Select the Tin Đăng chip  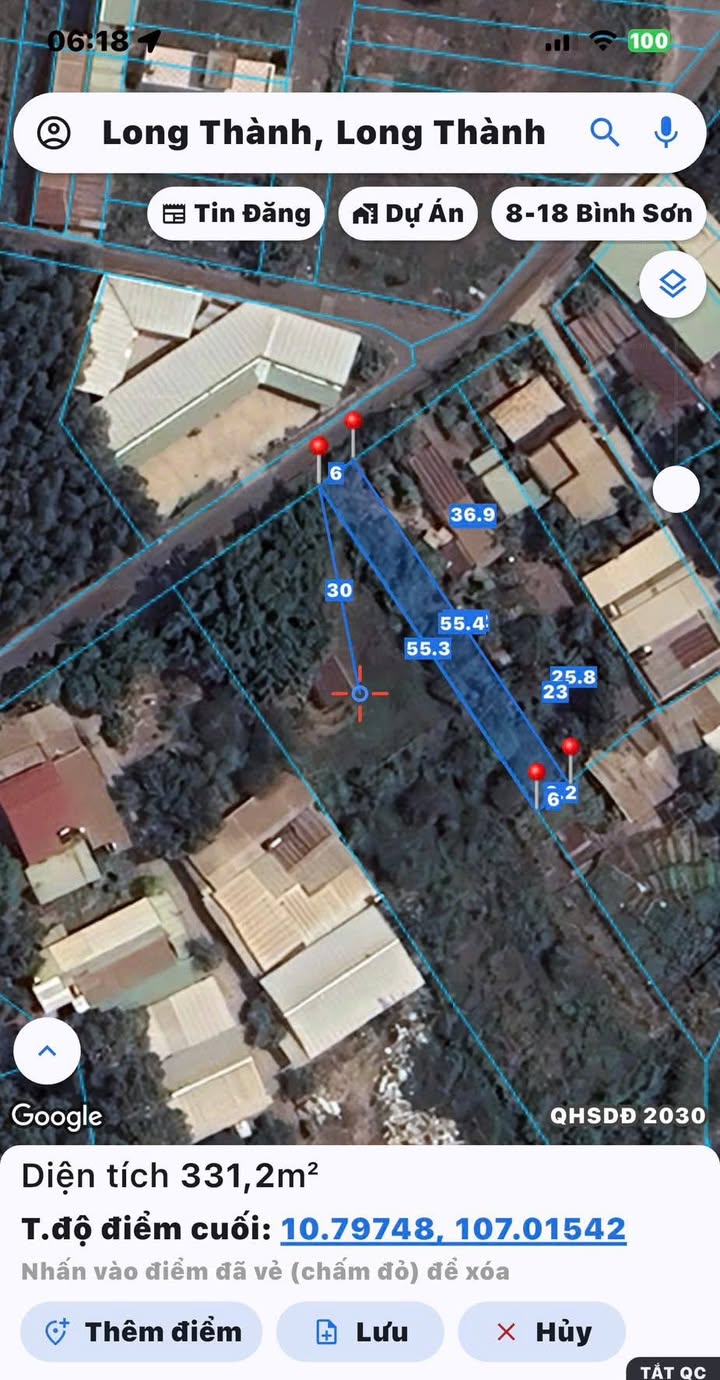(236, 213)
